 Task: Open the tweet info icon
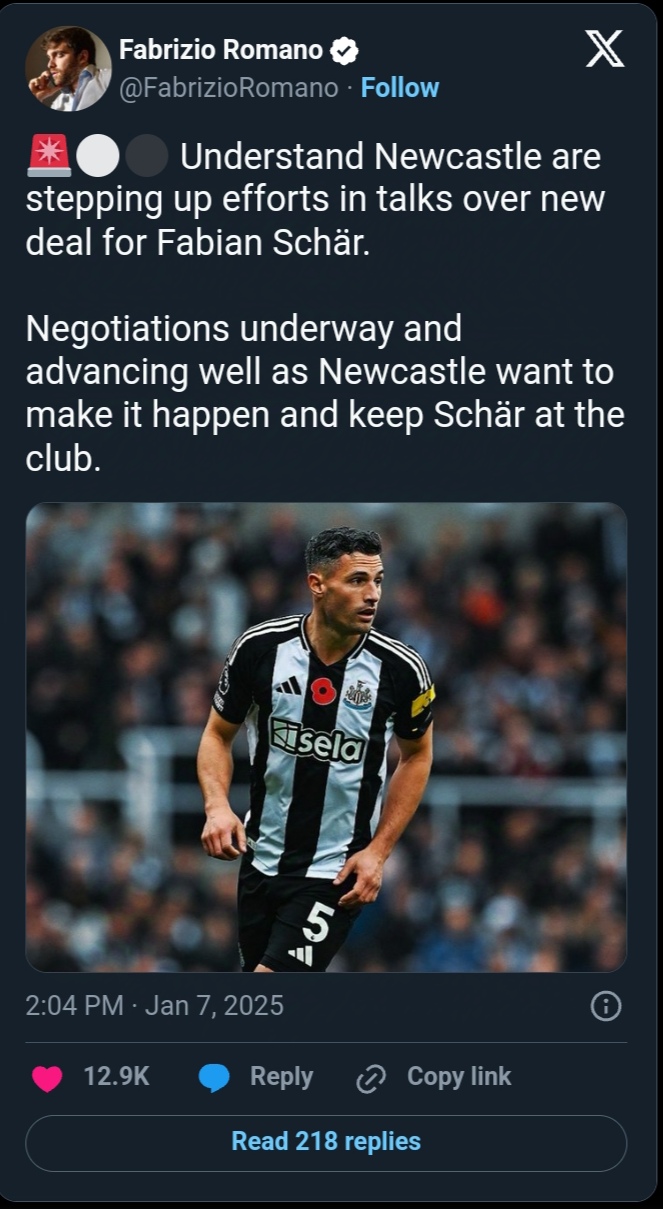tap(606, 1005)
